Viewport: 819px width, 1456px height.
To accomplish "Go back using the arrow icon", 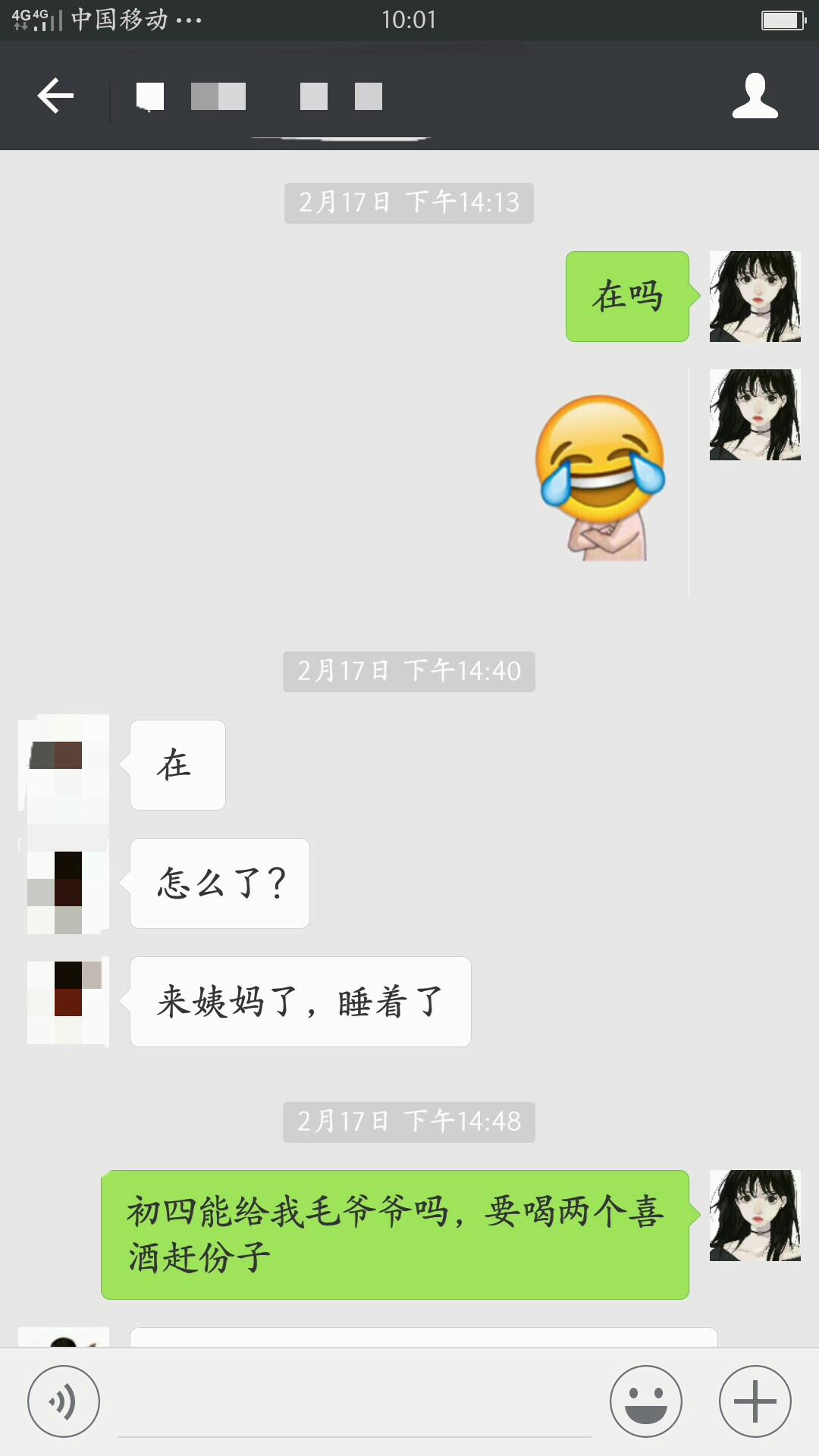I will tap(55, 96).
